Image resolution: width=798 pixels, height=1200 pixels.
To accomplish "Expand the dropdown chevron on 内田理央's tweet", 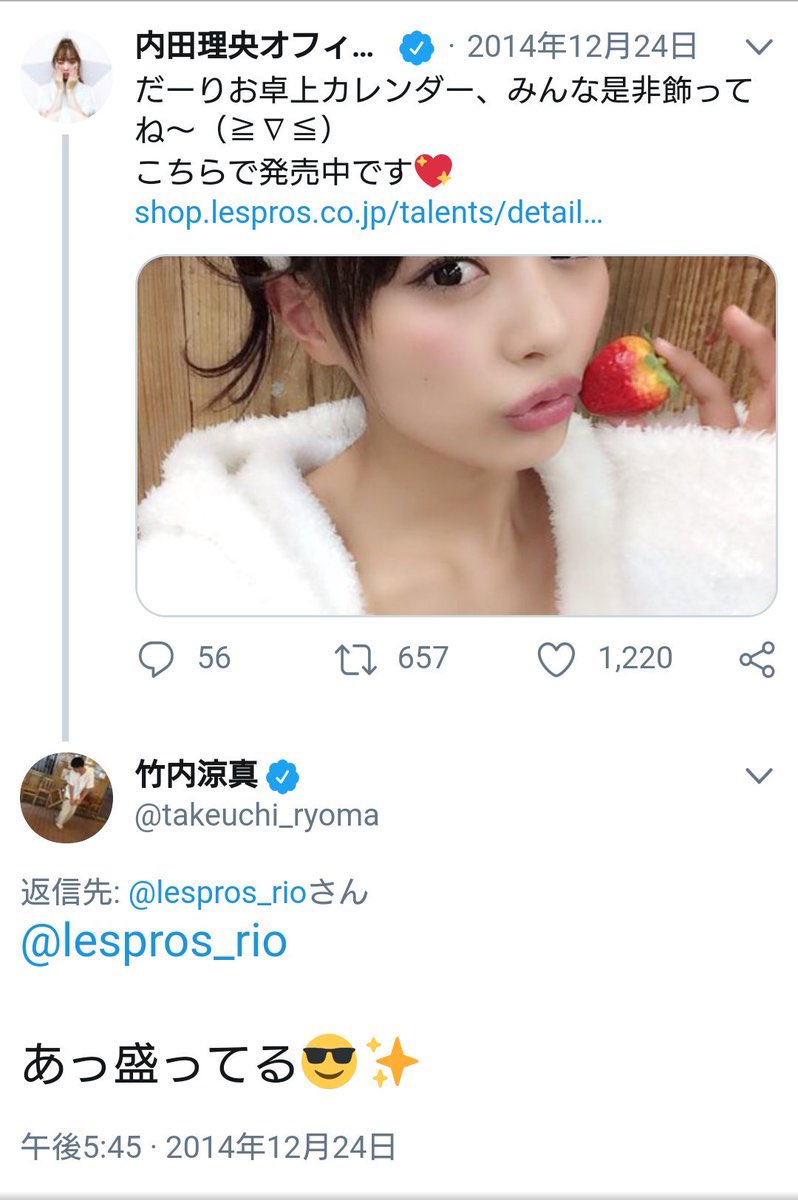I will tap(759, 47).
